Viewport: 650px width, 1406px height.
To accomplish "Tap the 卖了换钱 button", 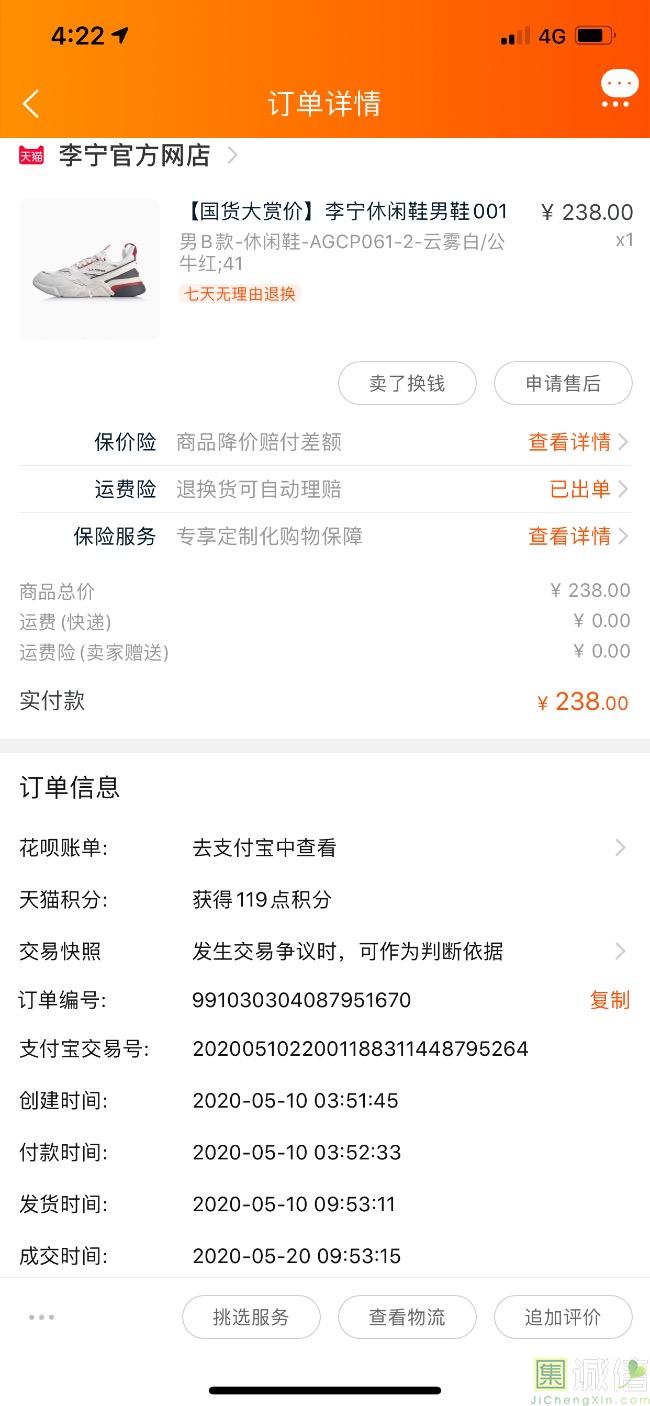I will [x=407, y=383].
